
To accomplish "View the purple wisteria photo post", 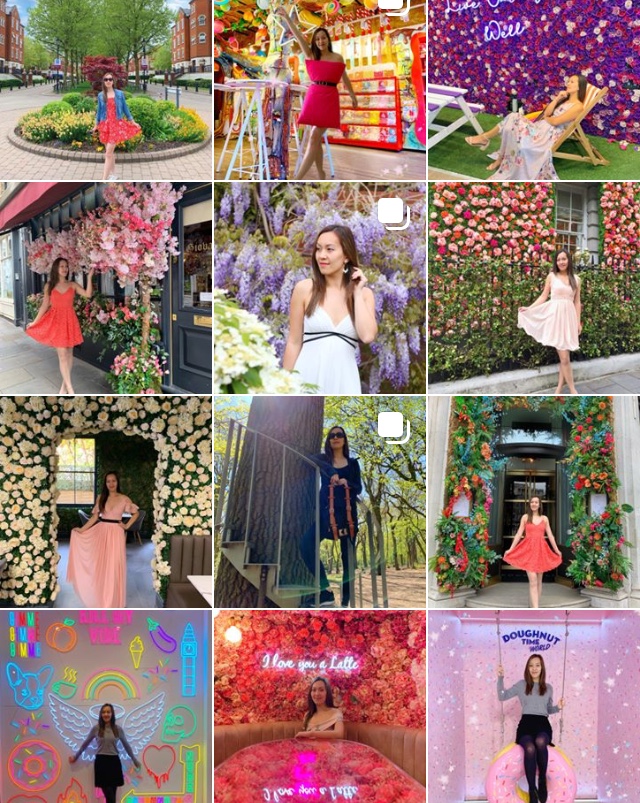I will click(320, 288).
